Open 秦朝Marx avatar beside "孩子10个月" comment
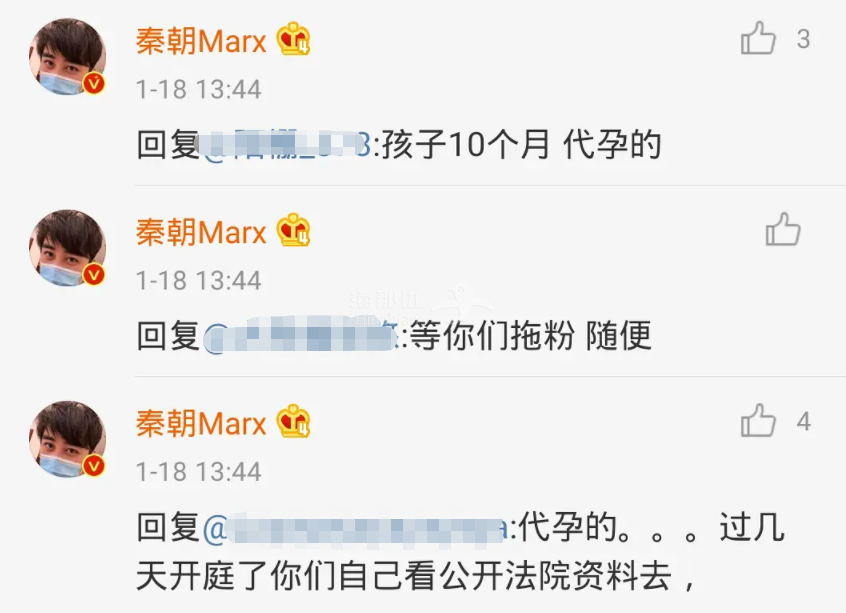The height and width of the screenshot is (613, 846). point(67,57)
